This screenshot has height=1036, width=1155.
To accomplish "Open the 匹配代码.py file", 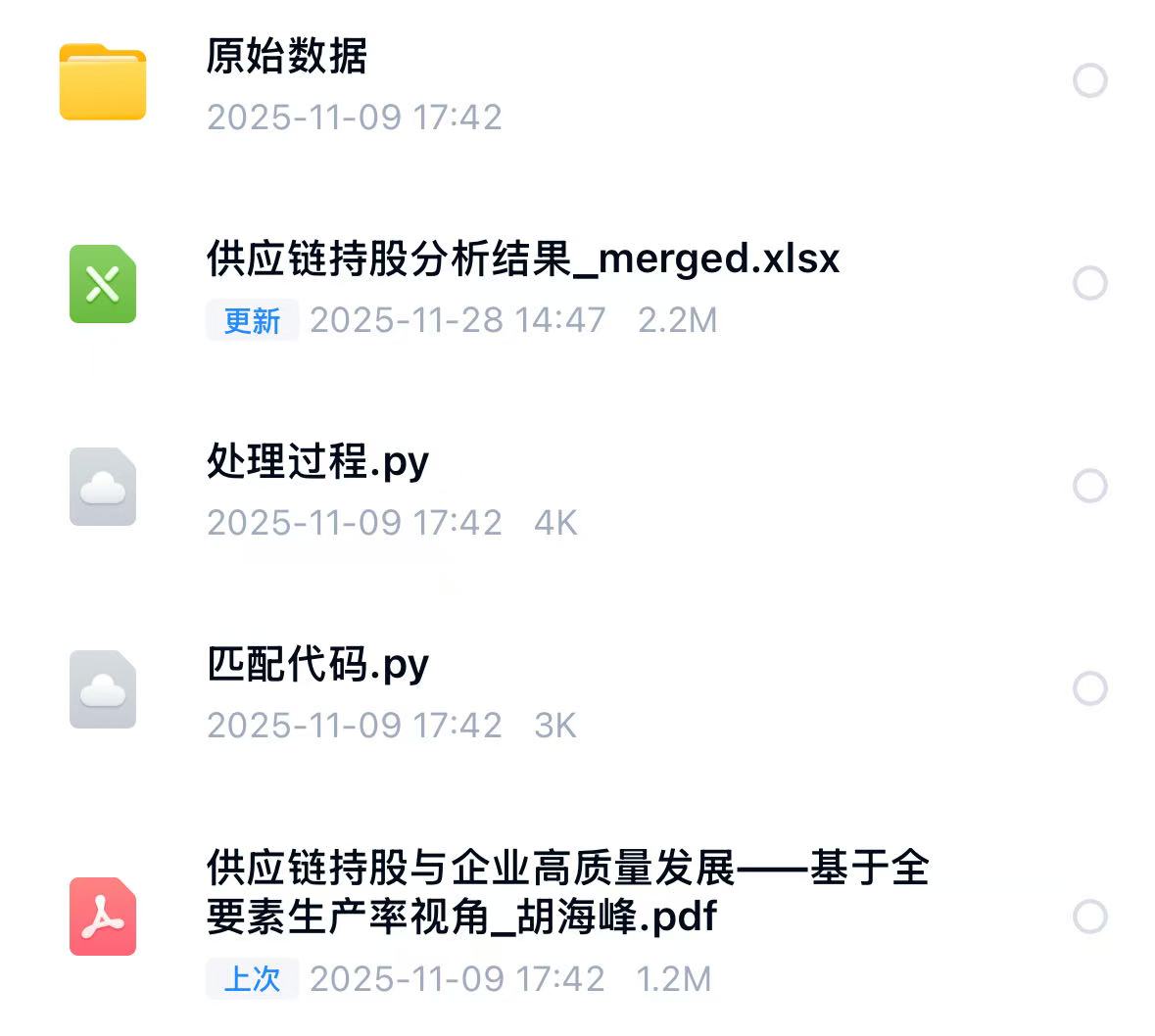I will tap(317, 665).
